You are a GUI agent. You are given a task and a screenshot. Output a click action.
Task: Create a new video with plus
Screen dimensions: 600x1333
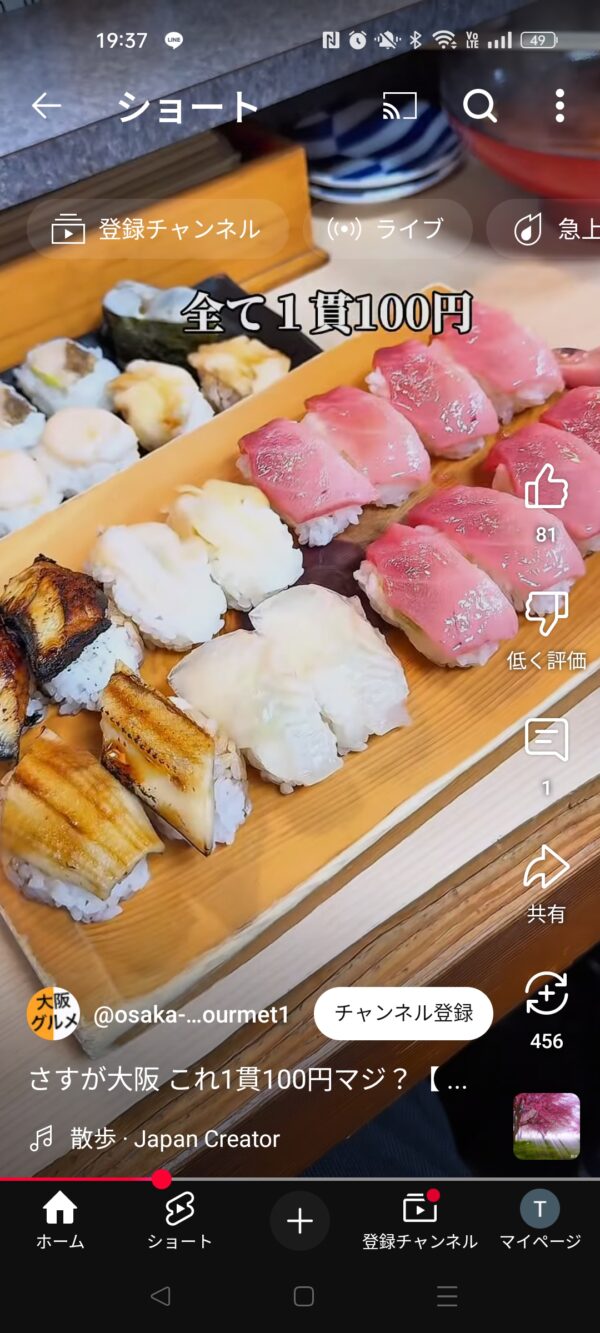[x=300, y=1221]
